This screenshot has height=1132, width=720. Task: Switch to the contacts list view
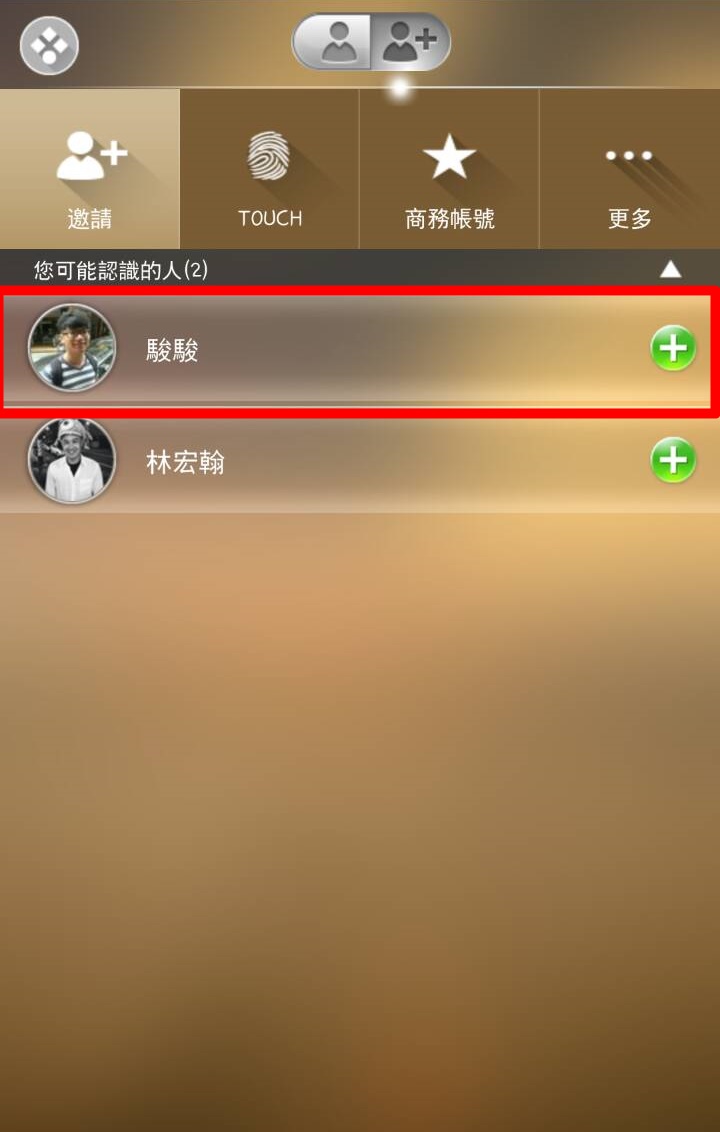pos(332,42)
